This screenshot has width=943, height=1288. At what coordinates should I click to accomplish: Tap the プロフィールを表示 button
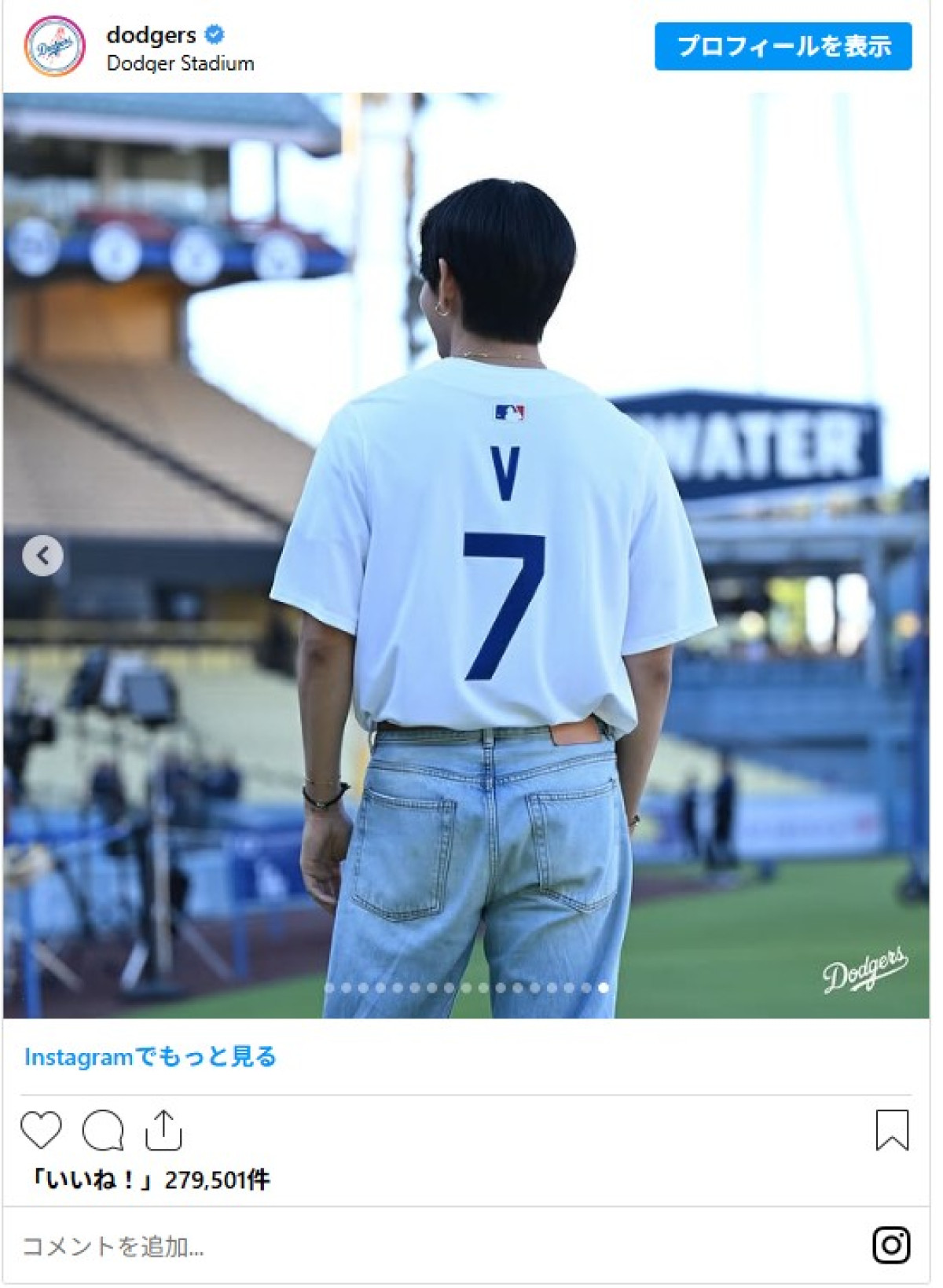783,46
